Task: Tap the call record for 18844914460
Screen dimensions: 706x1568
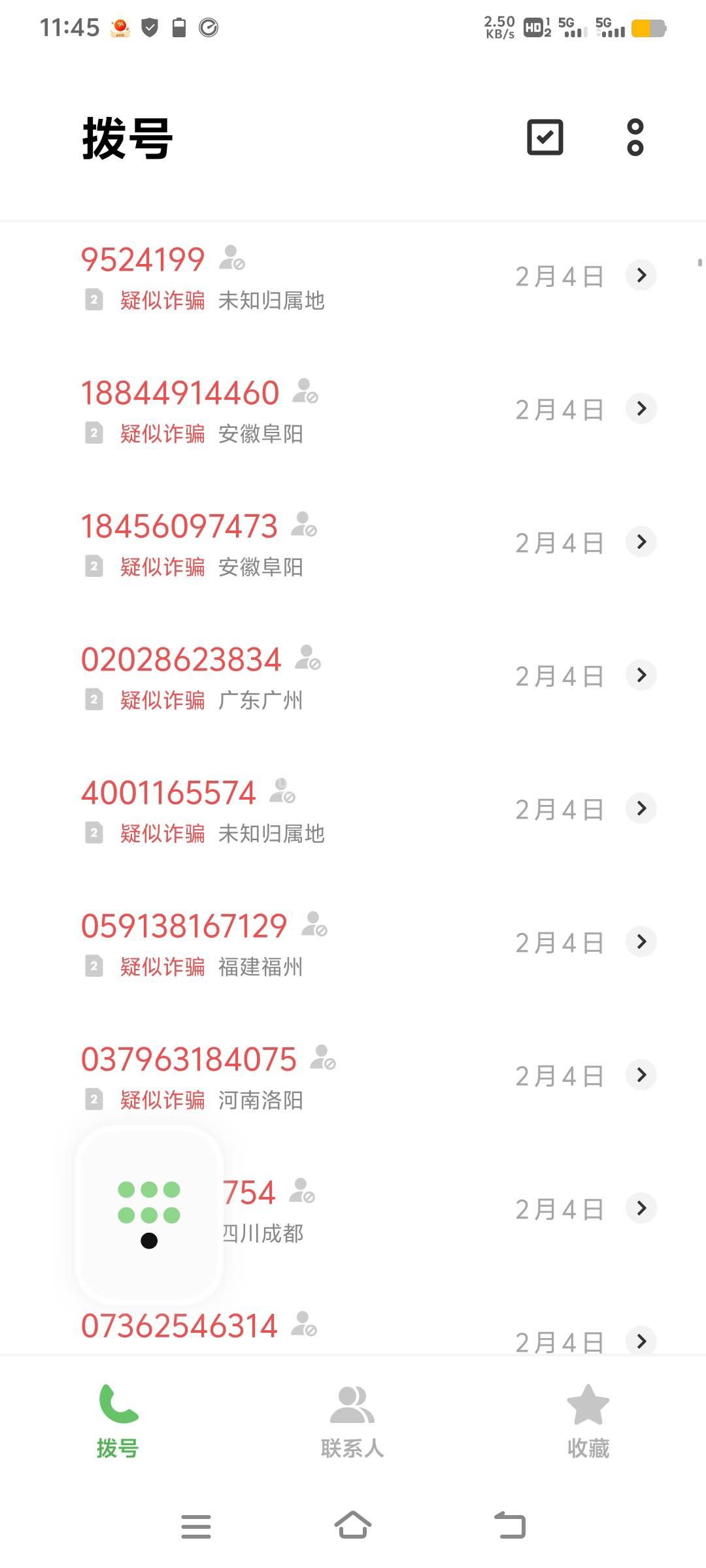Action: pos(261,411)
